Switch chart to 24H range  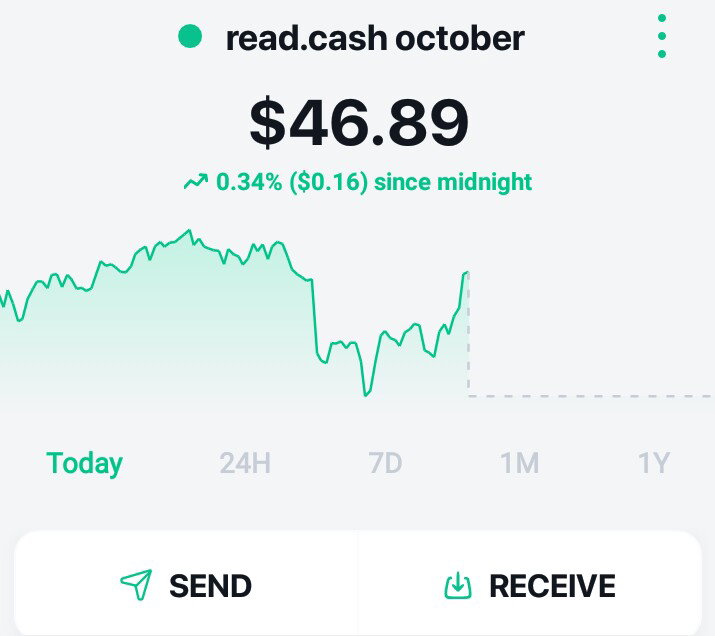click(x=245, y=463)
